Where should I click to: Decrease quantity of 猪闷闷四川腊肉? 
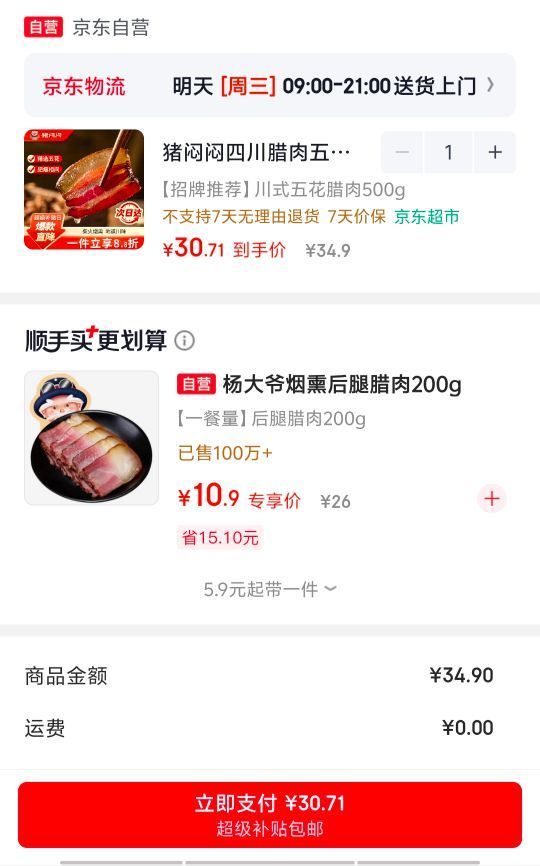click(x=402, y=152)
